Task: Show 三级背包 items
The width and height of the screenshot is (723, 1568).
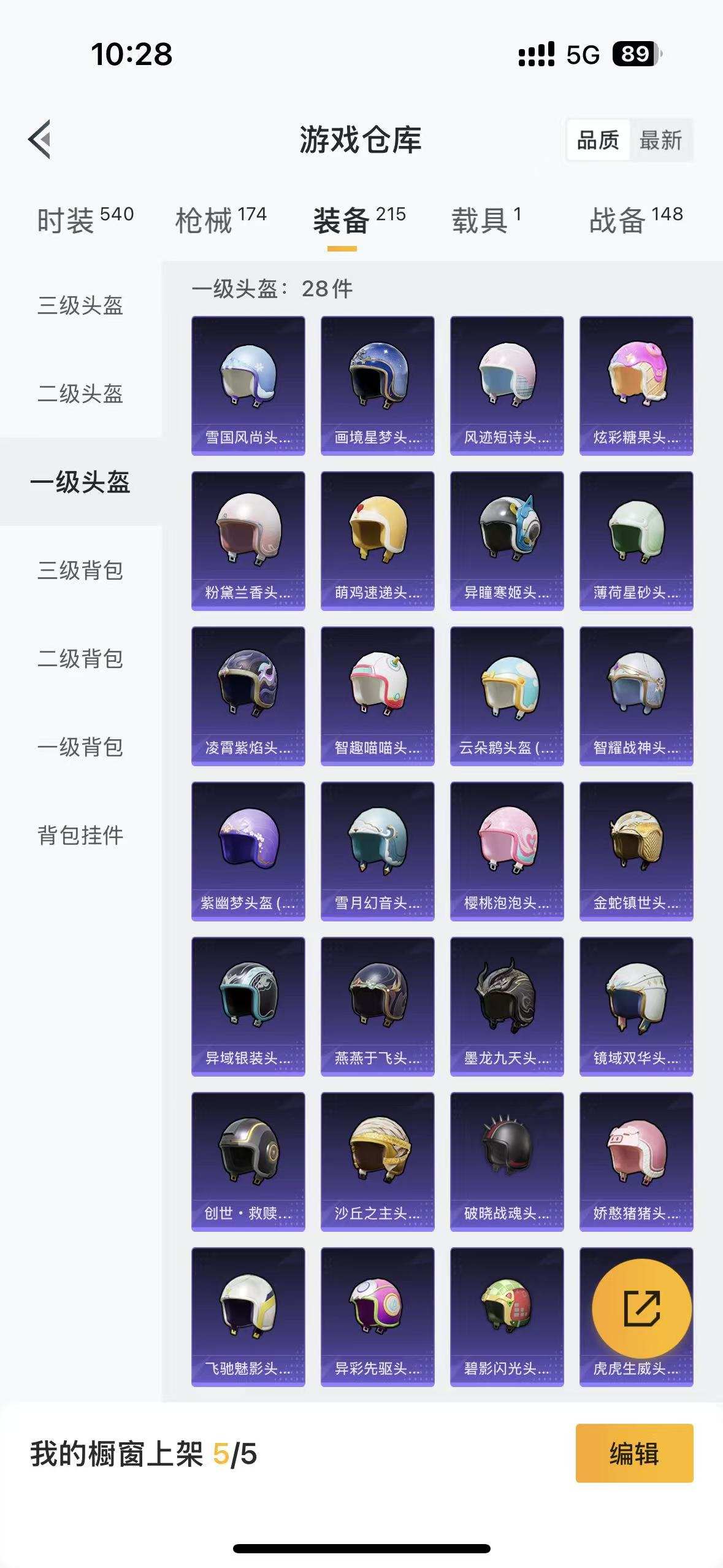Action: coord(80,570)
